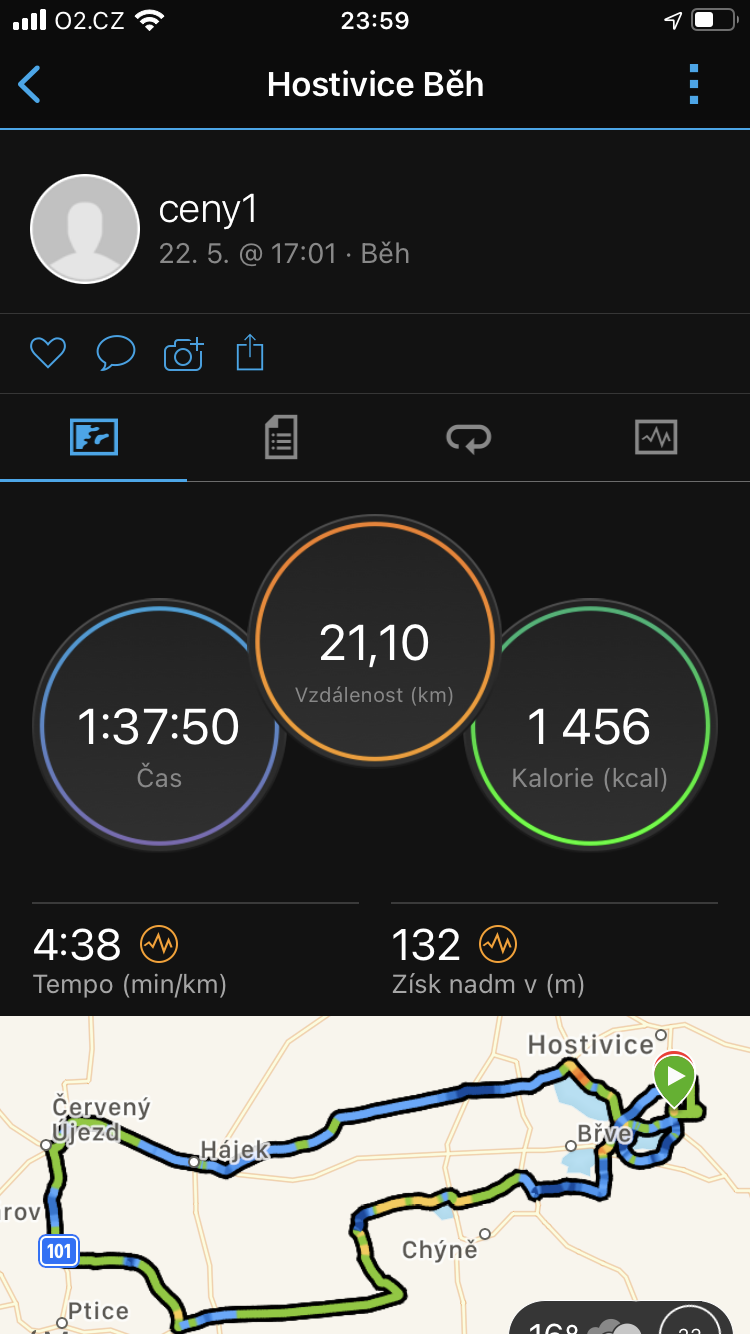Viewport: 750px width, 1334px height.
Task: Switch to the stats details tab
Action: pos(281,438)
